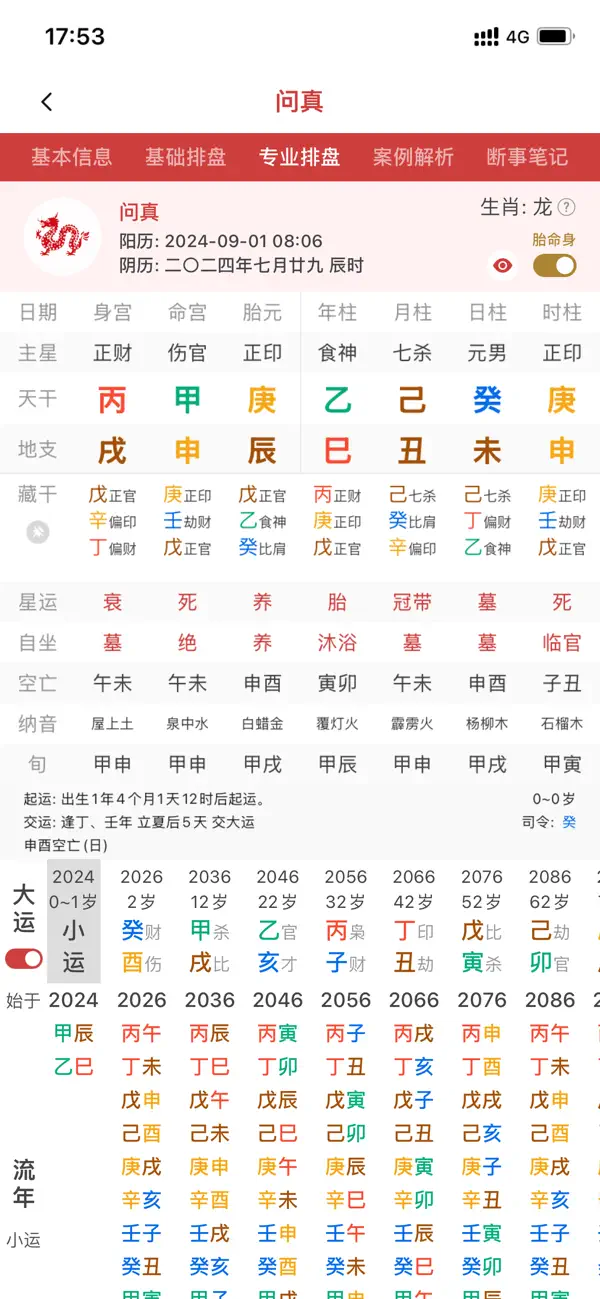
Task: Select the 2026 癸酉 大运 column
Action: [x=142, y=921]
